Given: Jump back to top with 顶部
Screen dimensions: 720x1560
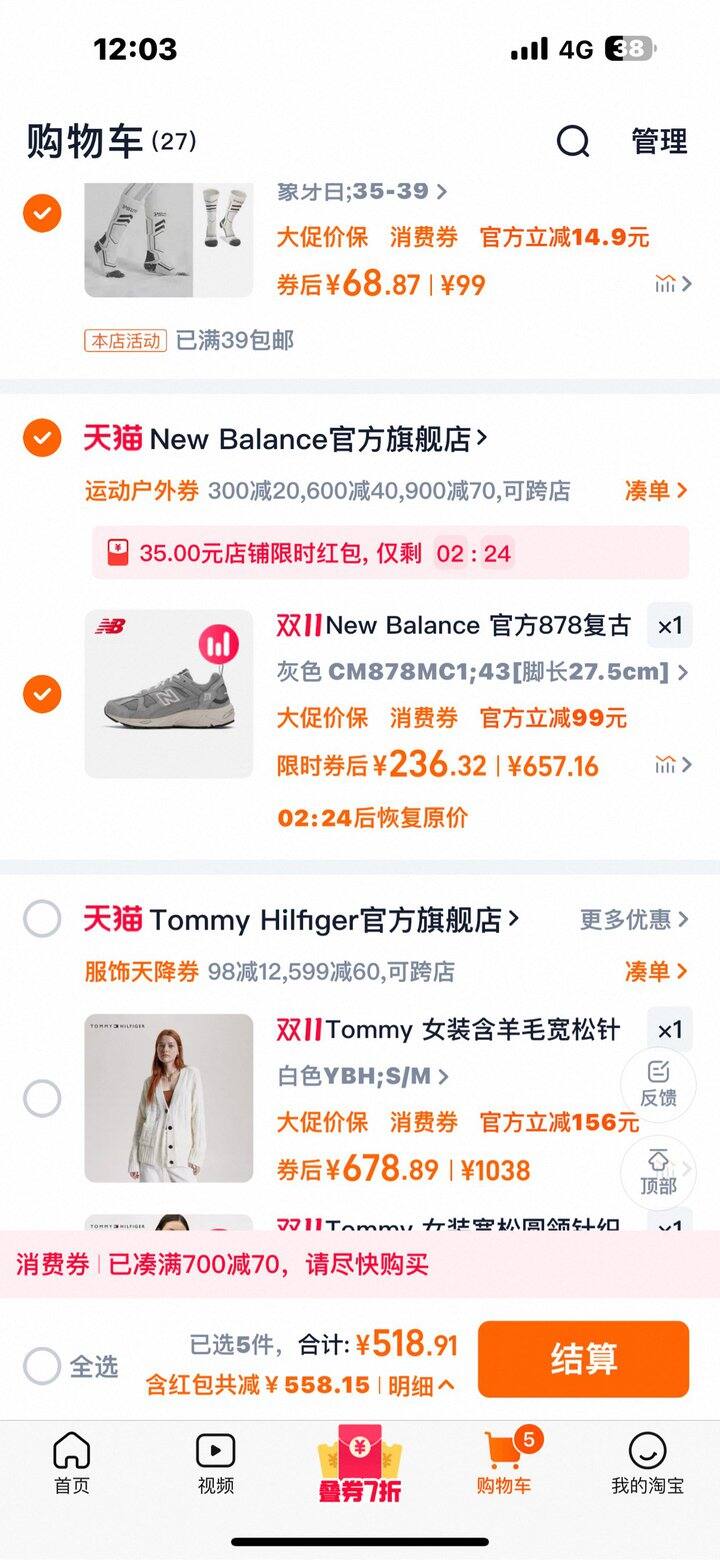Looking at the screenshot, I should click(658, 1172).
